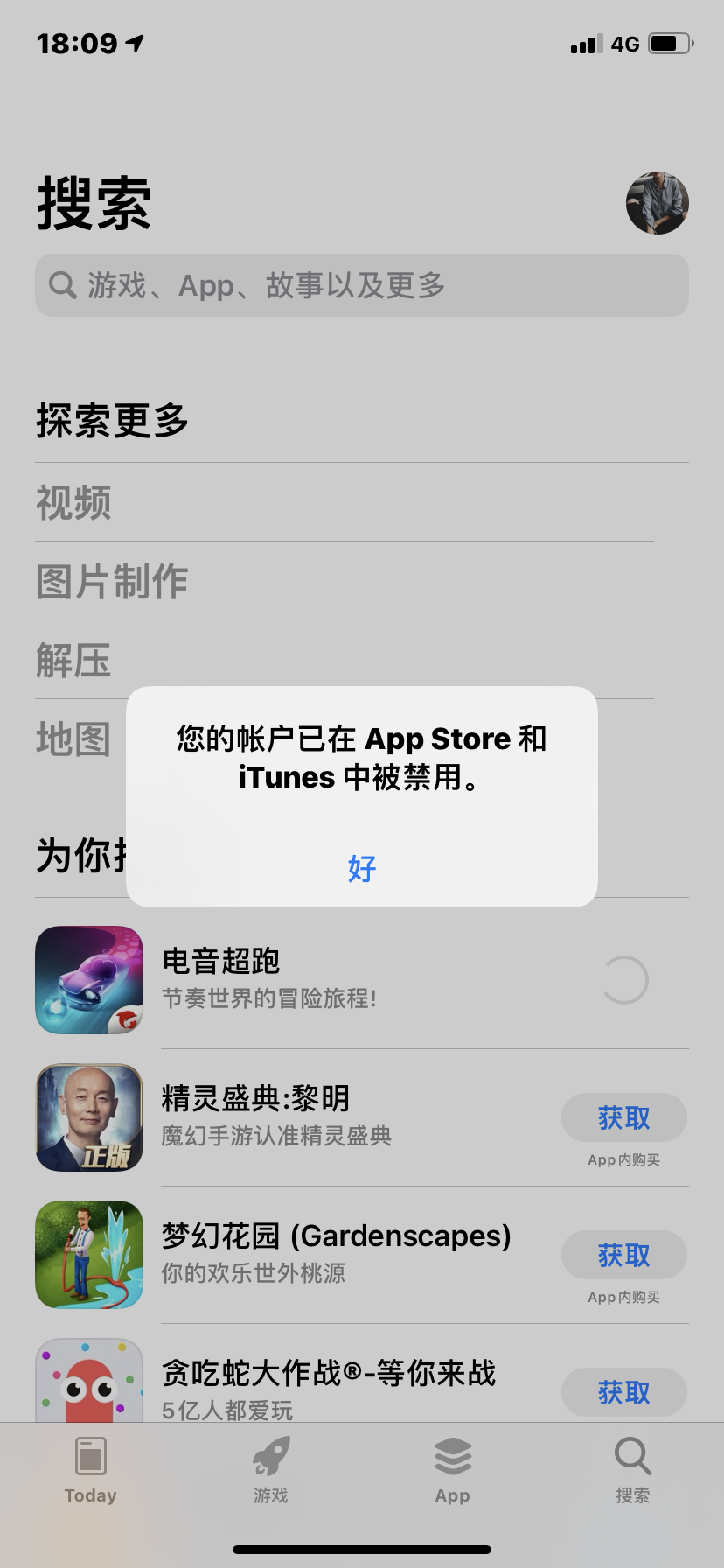Get 梦幻花园 (Gardenscapes)

pos(623,1255)
